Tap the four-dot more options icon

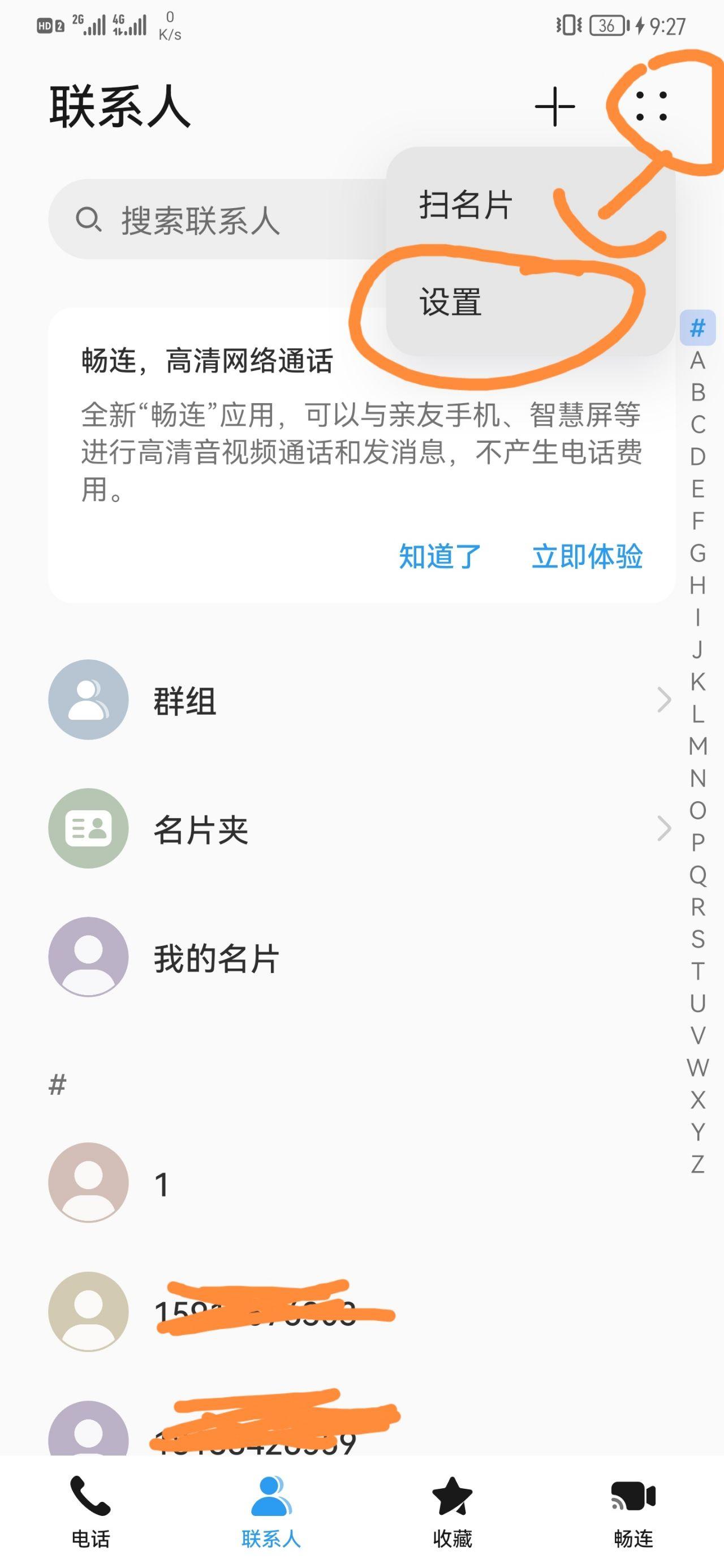[651, 107]
